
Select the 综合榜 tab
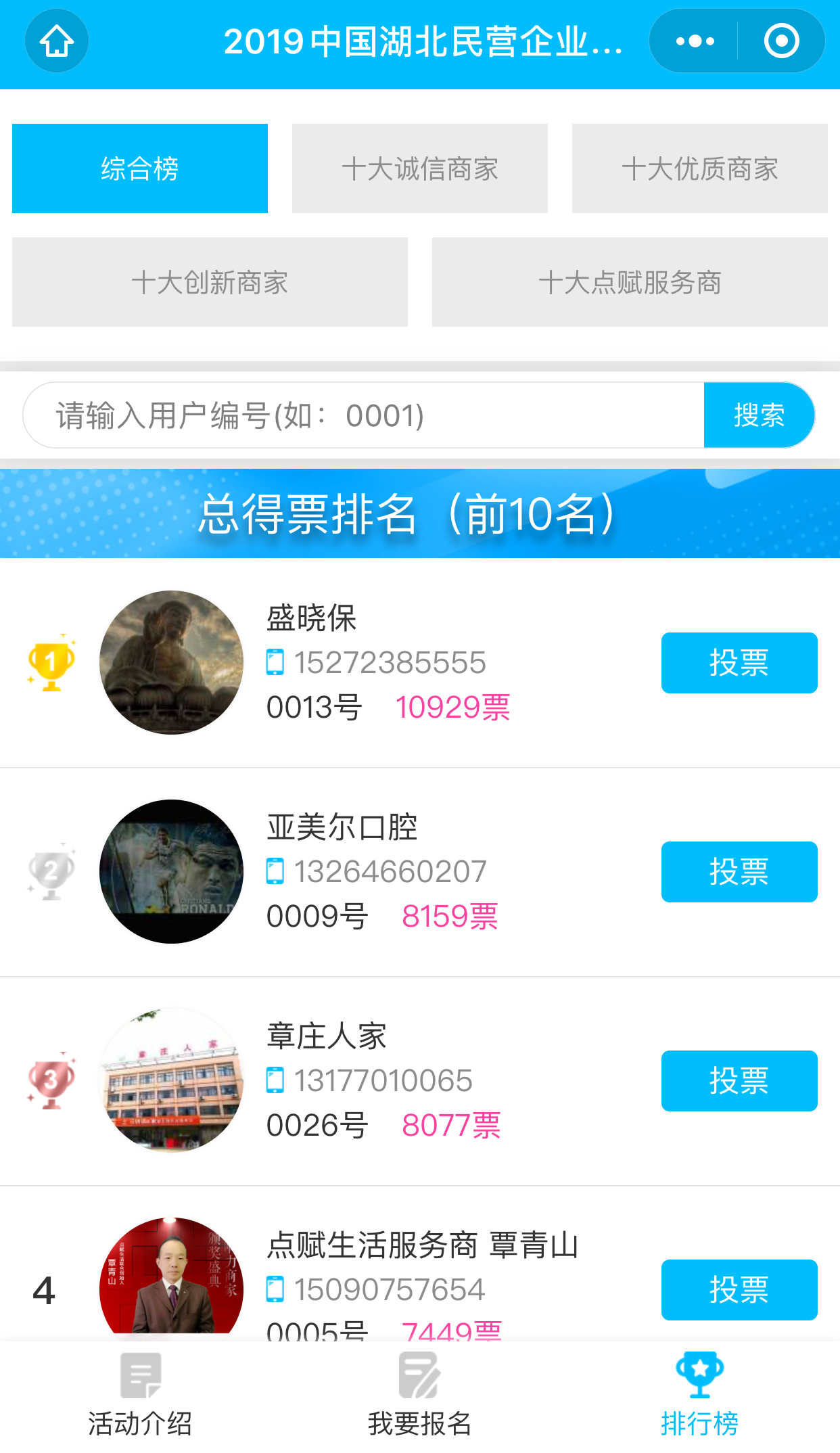[140, 168]
